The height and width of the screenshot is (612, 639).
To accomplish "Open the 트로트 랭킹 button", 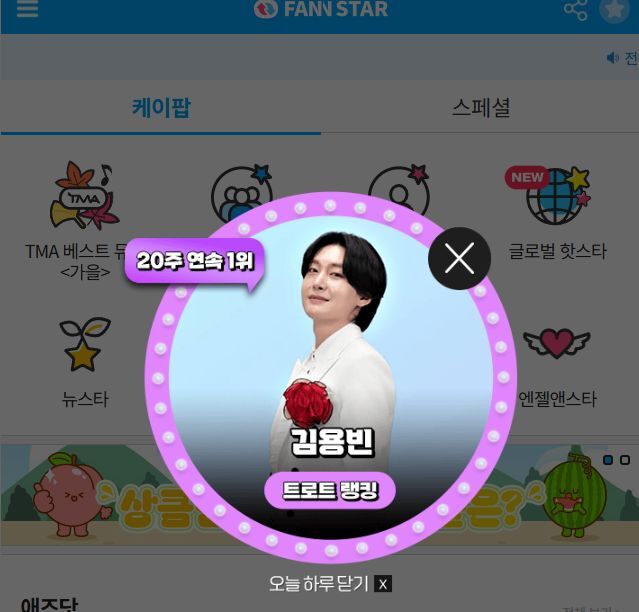I will pos(330,490).
